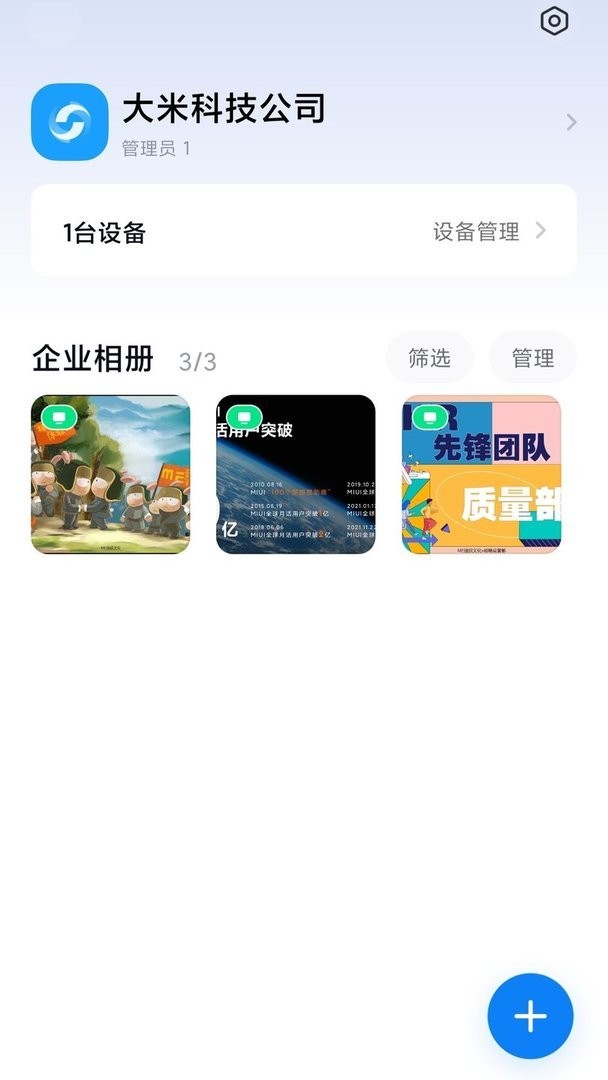Tap the 管理 manage button

532,358
